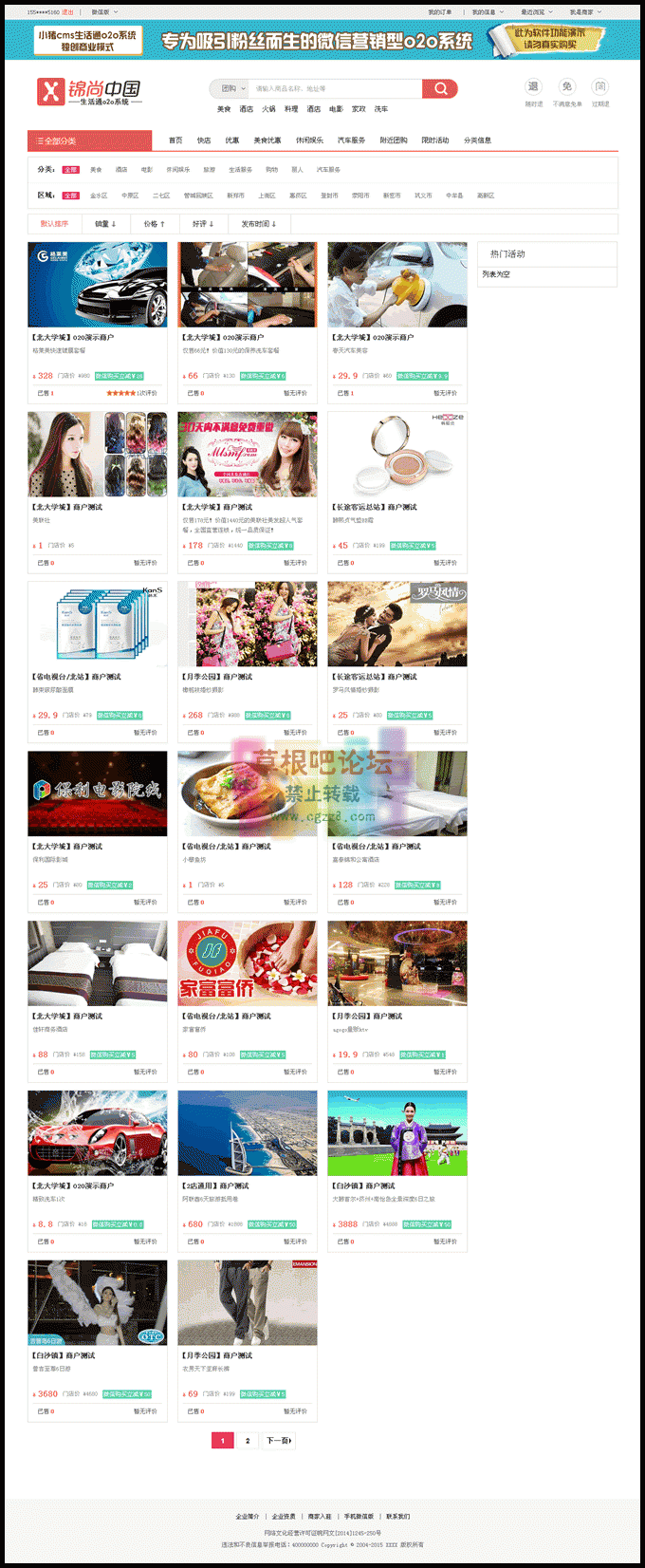Open the 保利电影院线 deal card
This screenshot has width=645, height=1568.
point(98,793)
